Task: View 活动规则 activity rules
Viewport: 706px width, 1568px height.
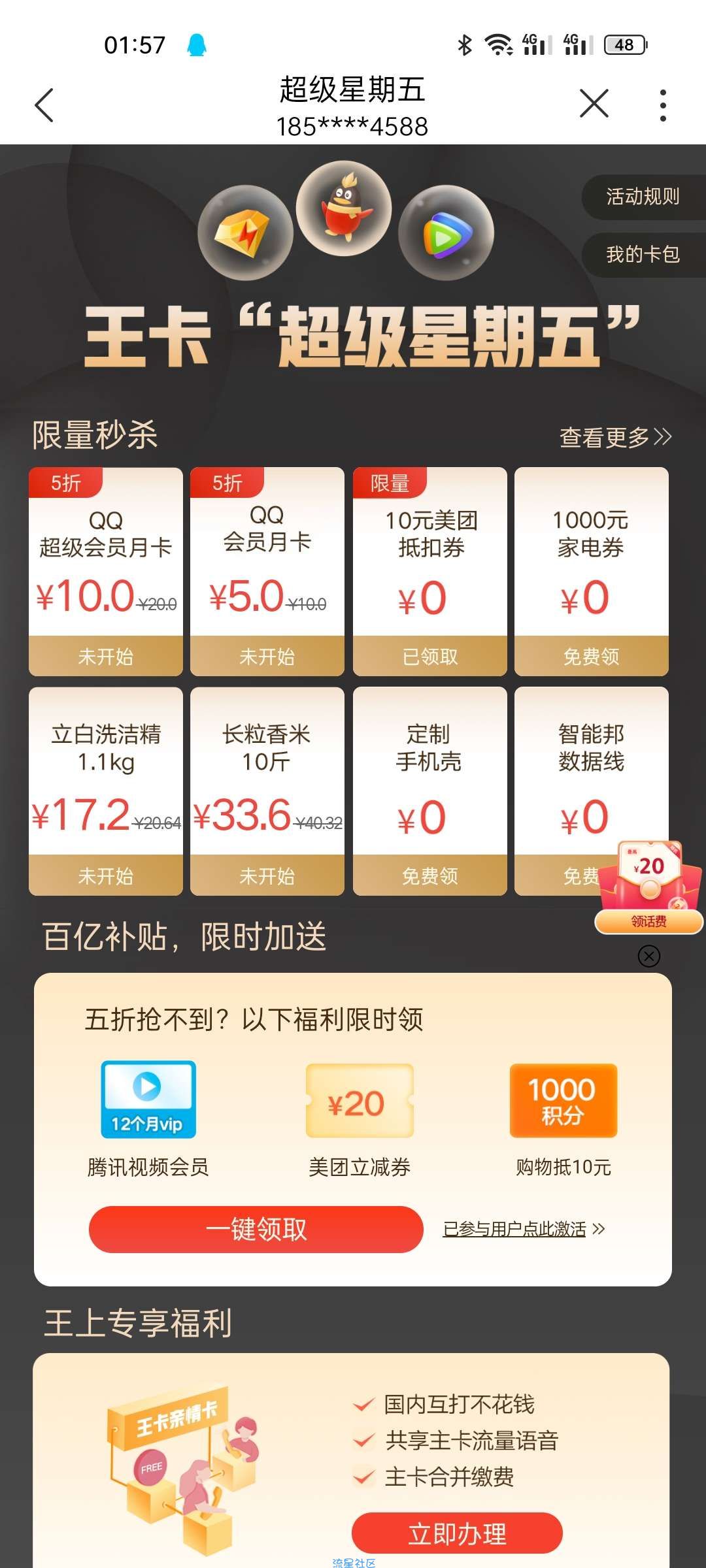Action: [x=643, y=197]
